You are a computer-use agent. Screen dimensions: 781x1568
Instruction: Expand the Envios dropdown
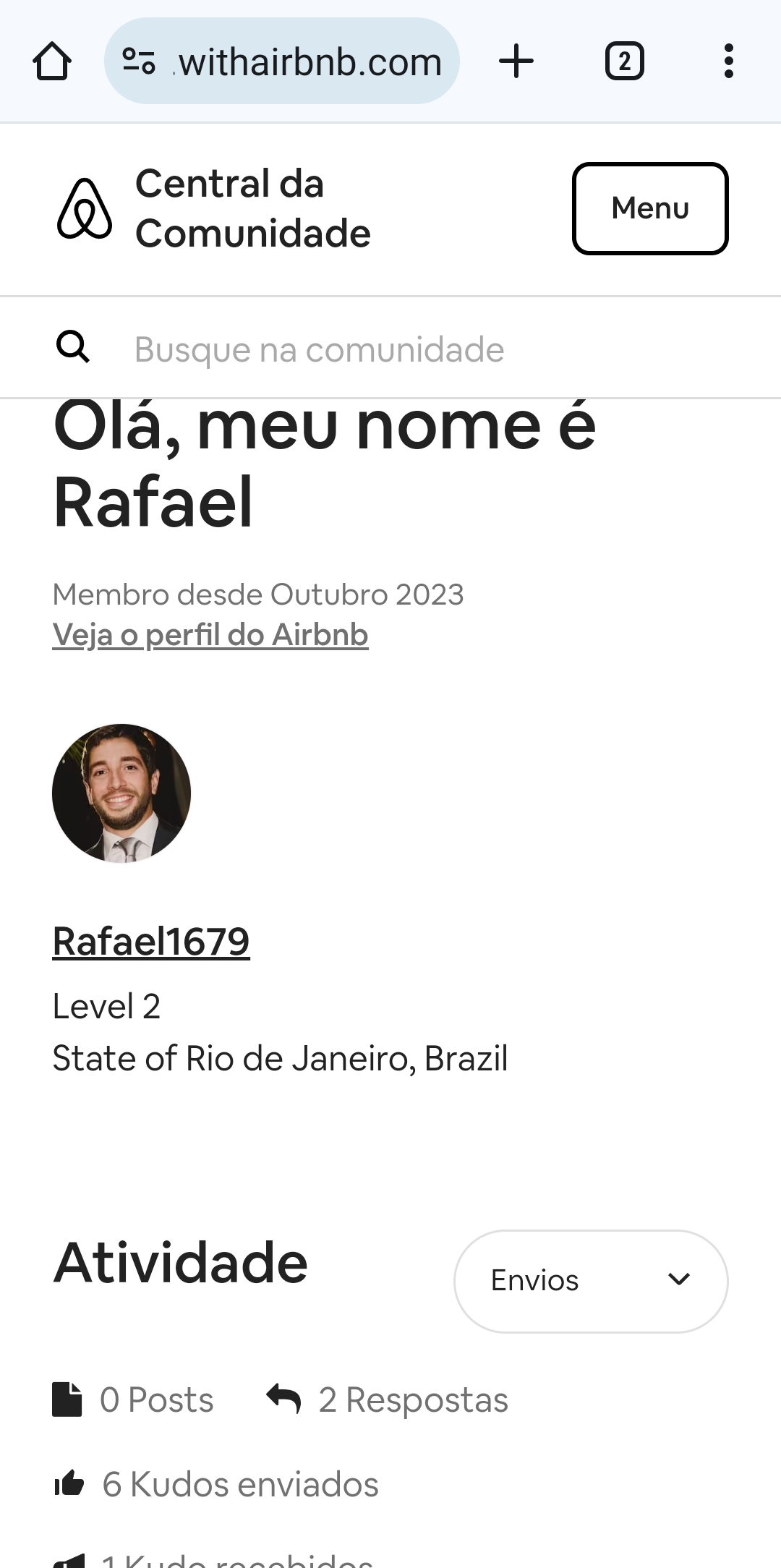(590, 1280)
